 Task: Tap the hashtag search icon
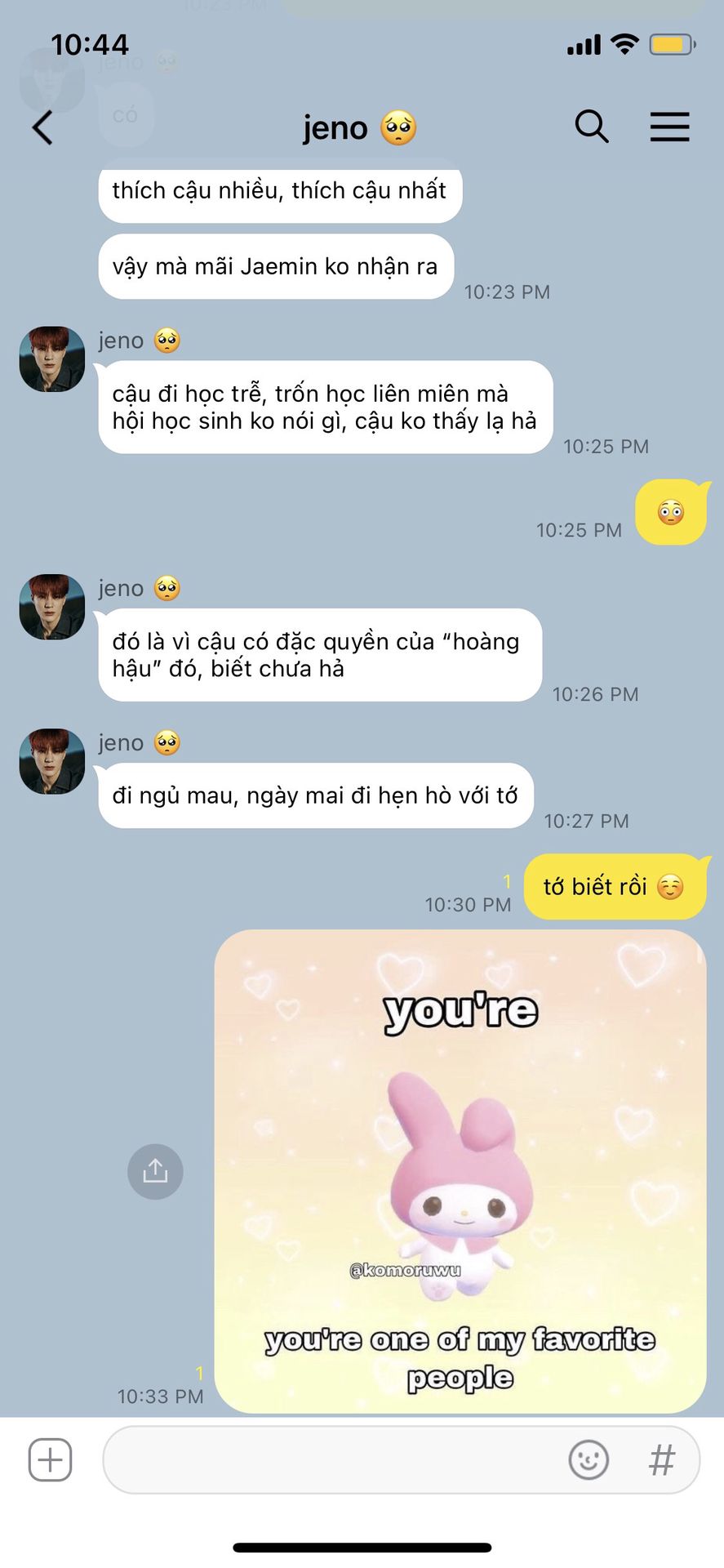tap(662, 1459)
